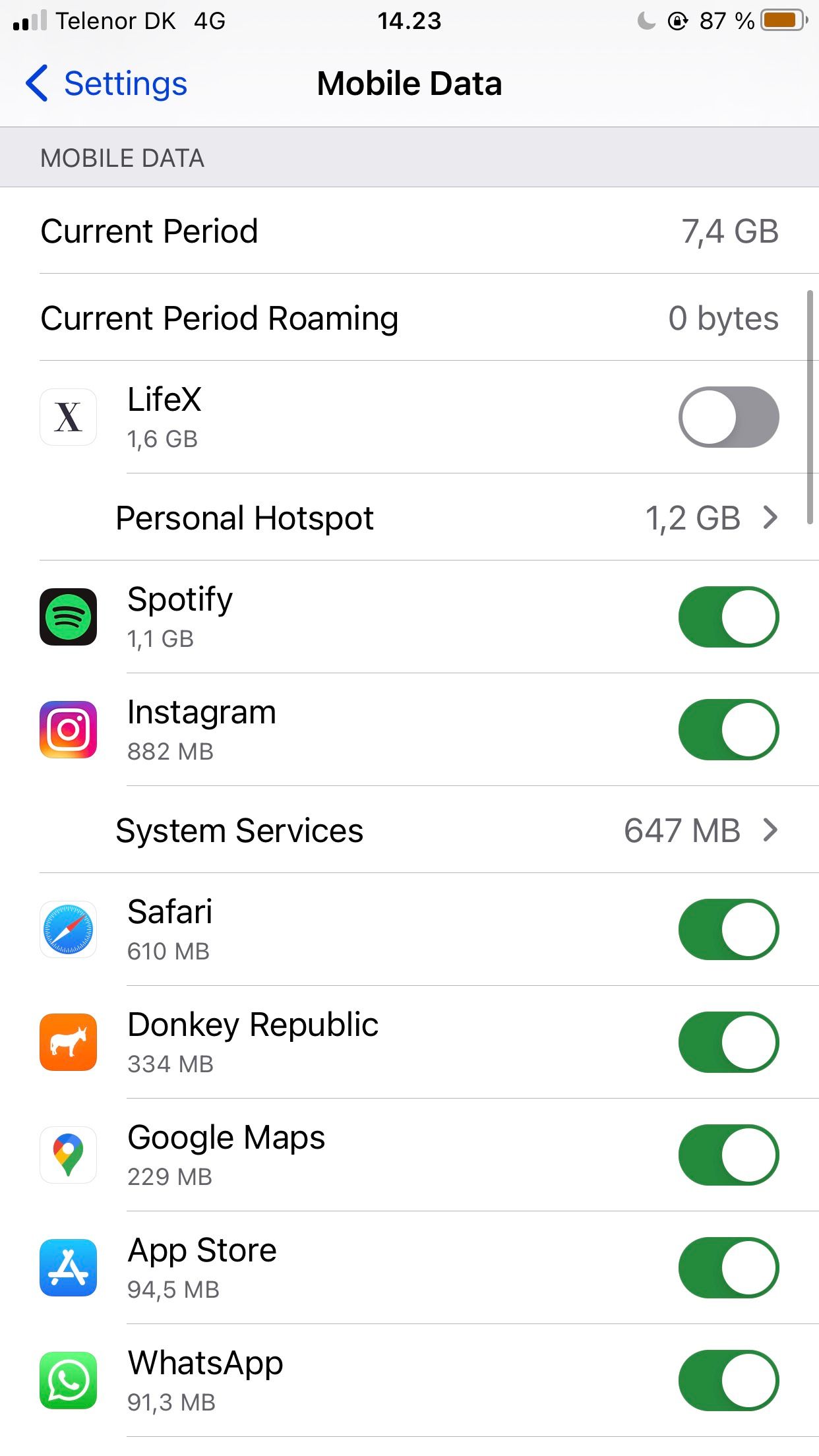Toggle WhatsApp mobile data off

pyautogui.click(x=728, y=1381)
